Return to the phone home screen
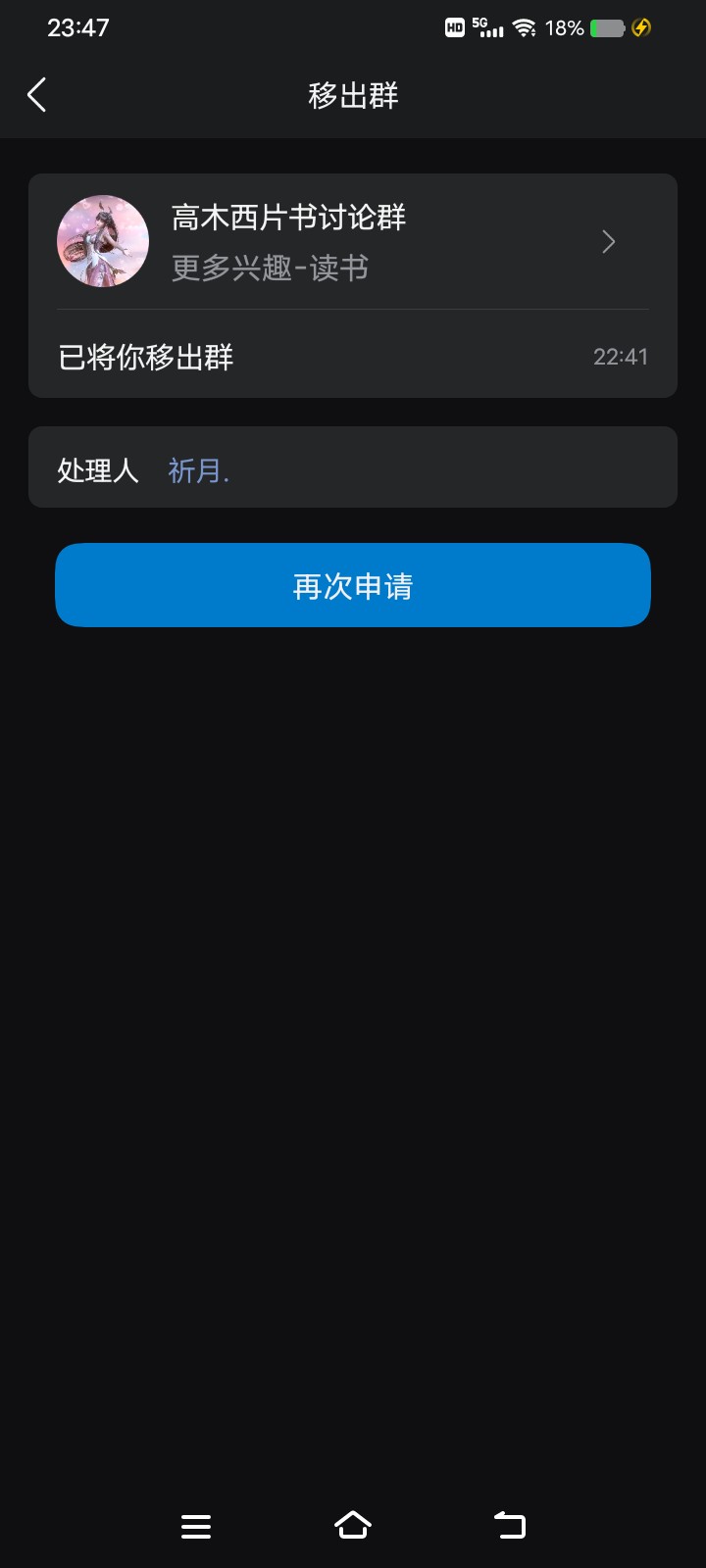The width and height of the screenshot is (706, 1568). [353, 1526]
